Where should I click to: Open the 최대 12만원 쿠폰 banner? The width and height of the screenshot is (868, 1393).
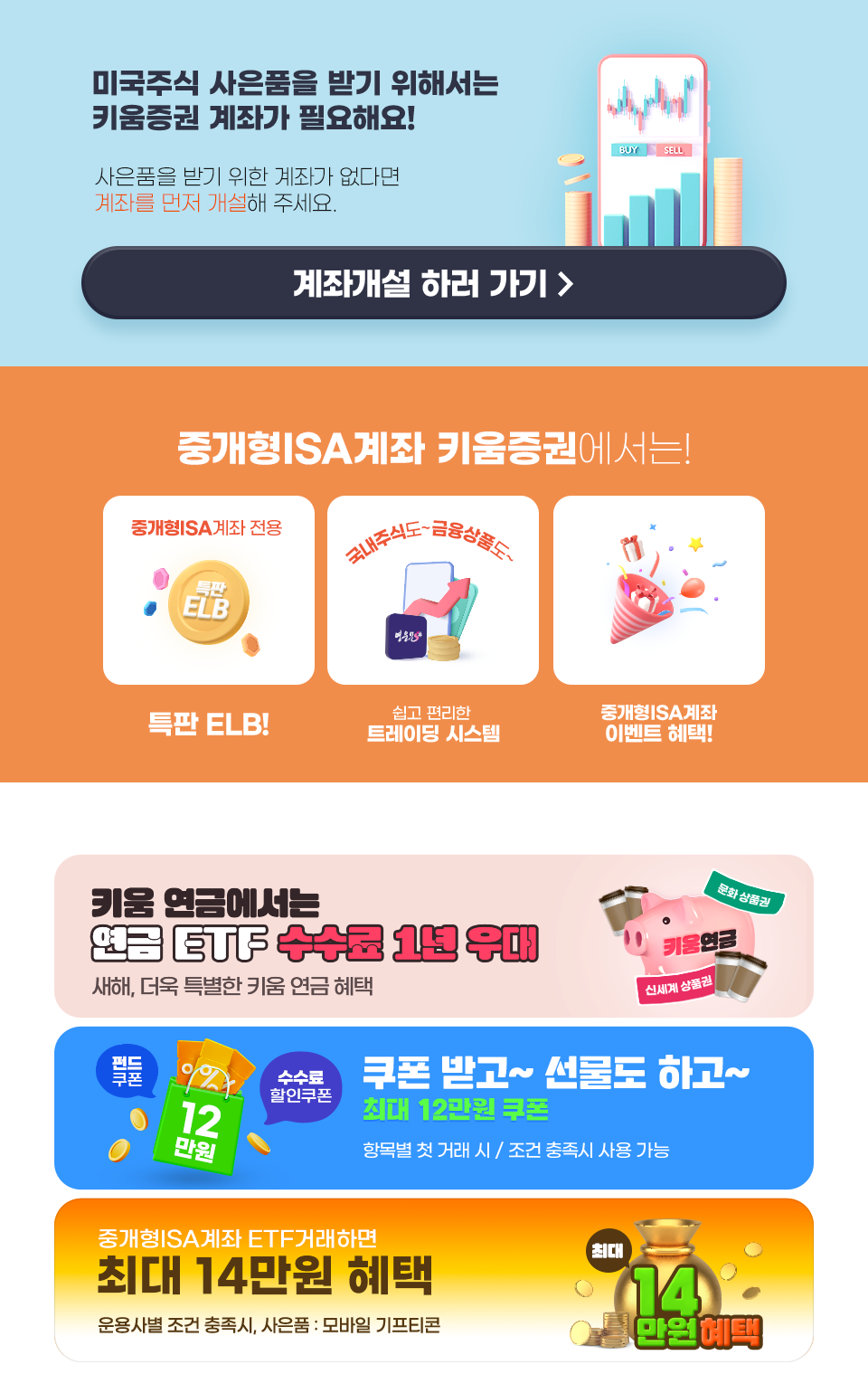(433, 1108)
